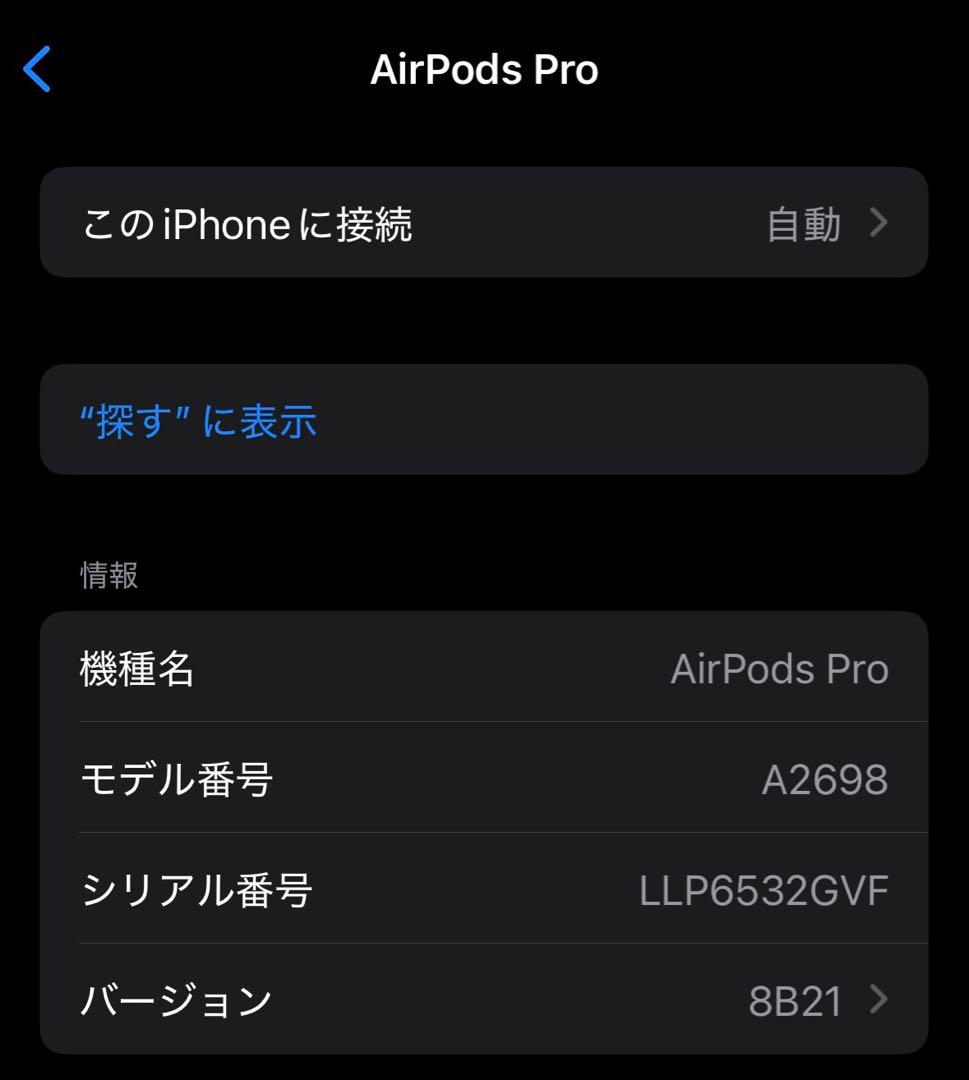Image resolution: width=969 pixels, height=1080 pixels.
Task: Tap the back chevron at top left
Action: pos(37,68)
